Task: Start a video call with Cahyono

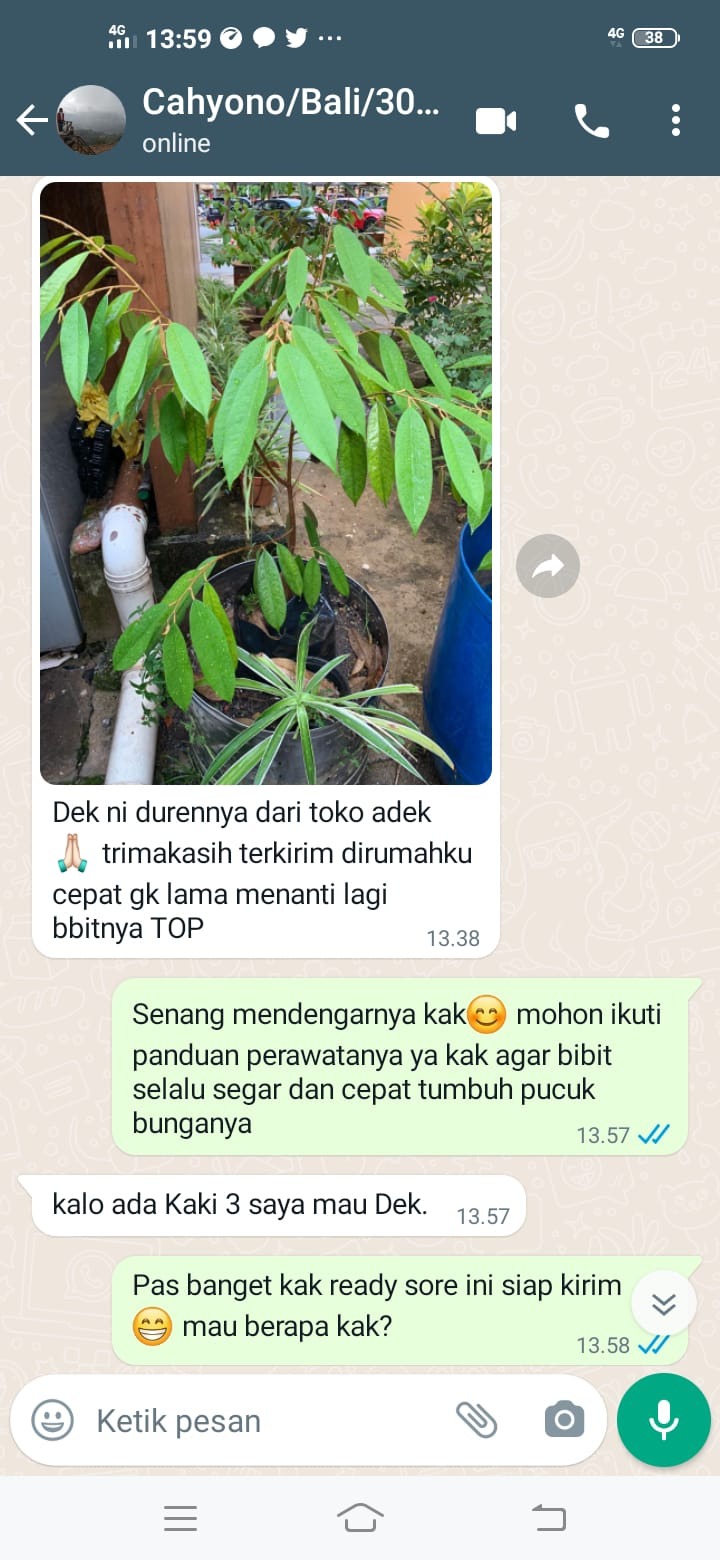Action: point(496,121)
